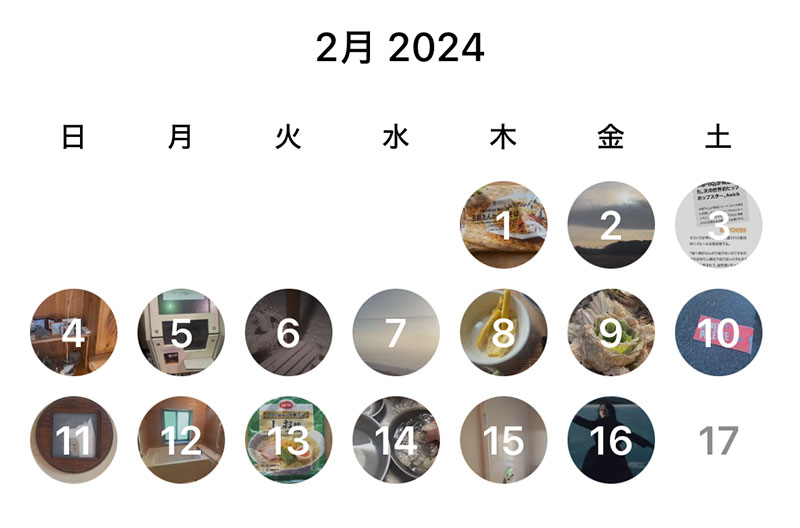The image size is (800, 528).
Task: Open the photo for February 1
Action: [x=504, y=225]
